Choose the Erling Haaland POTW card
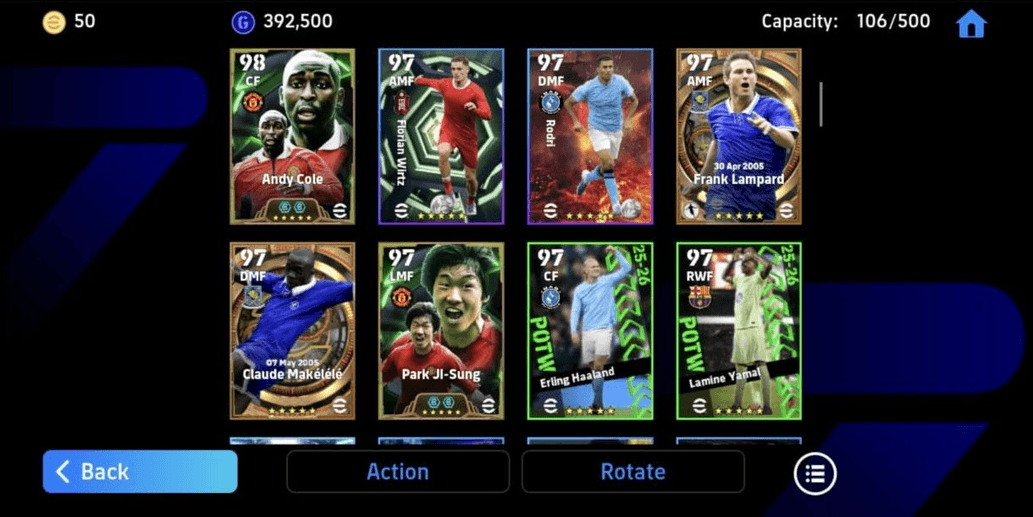Viewport: 1033px width, 517px height. tap(590, 330)
